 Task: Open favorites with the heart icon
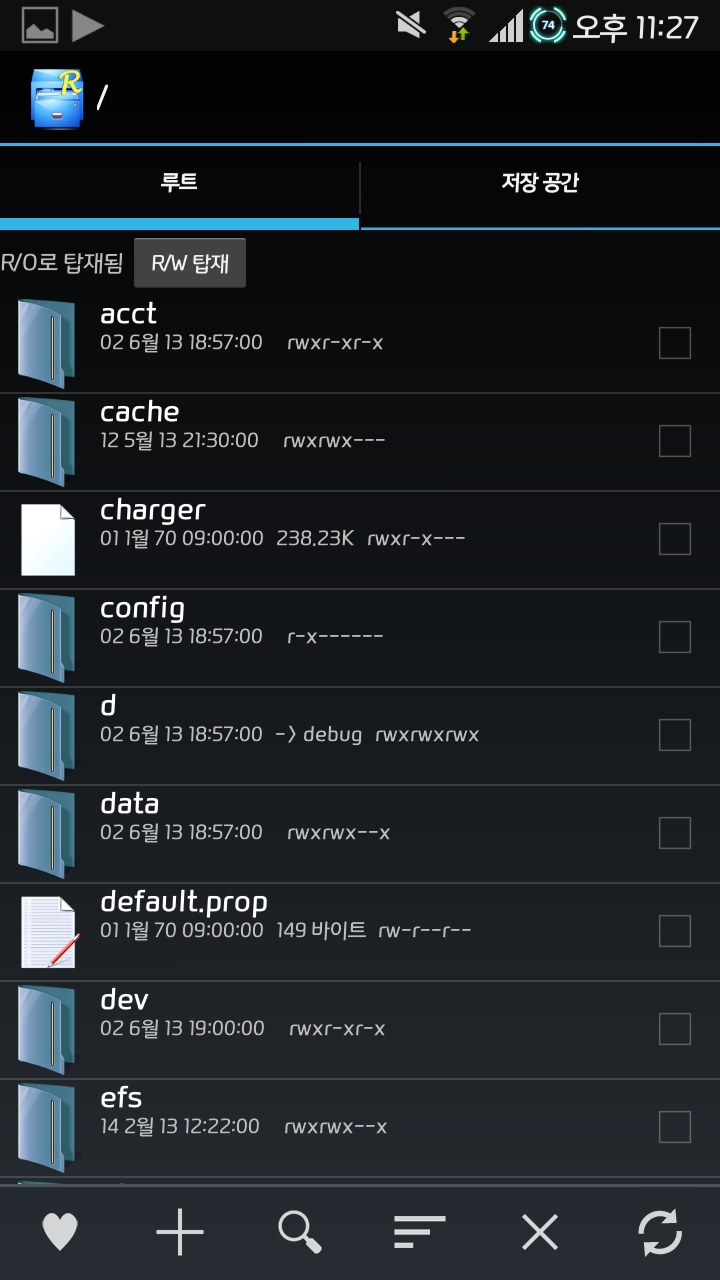click(60, 1232)
